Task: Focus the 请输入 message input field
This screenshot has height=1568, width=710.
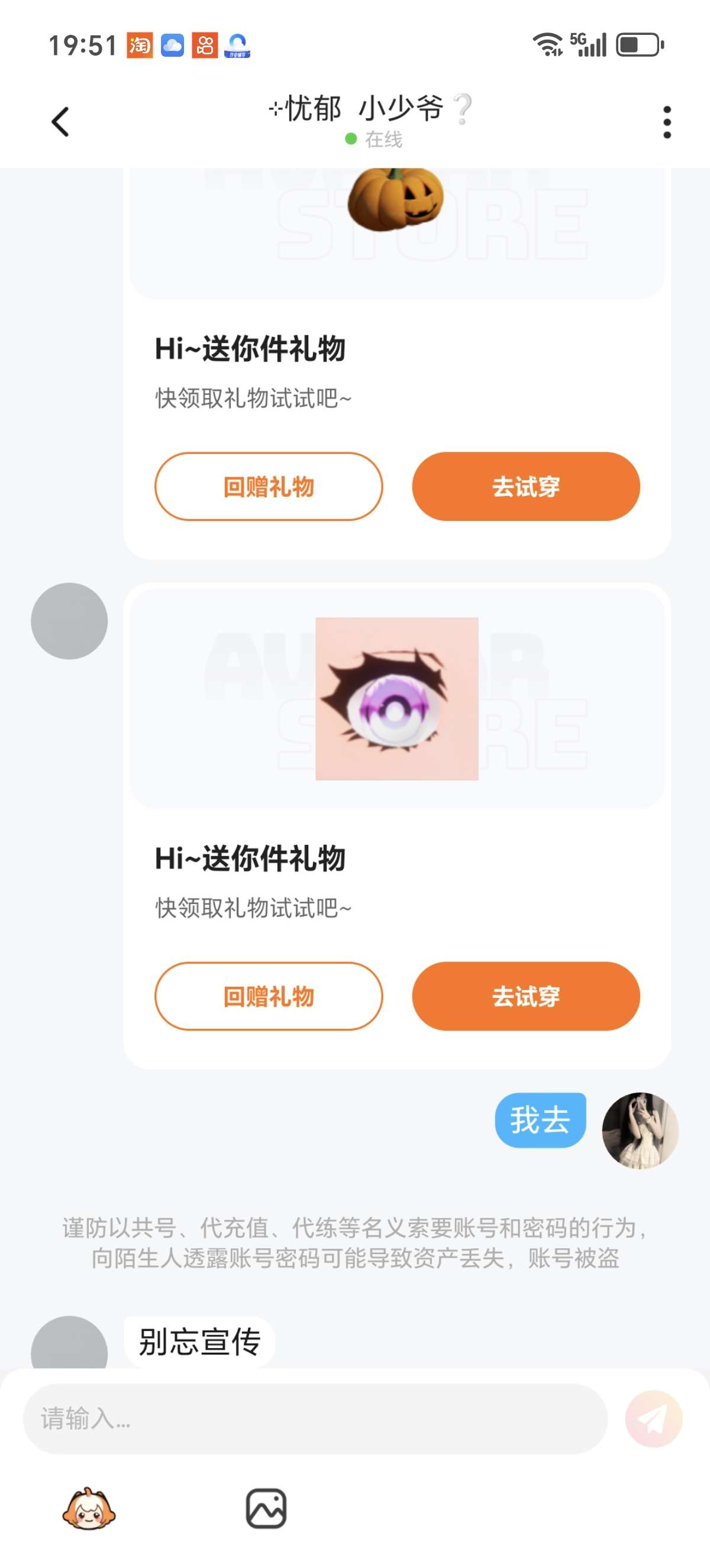Action: click(x=315, y=1418)
